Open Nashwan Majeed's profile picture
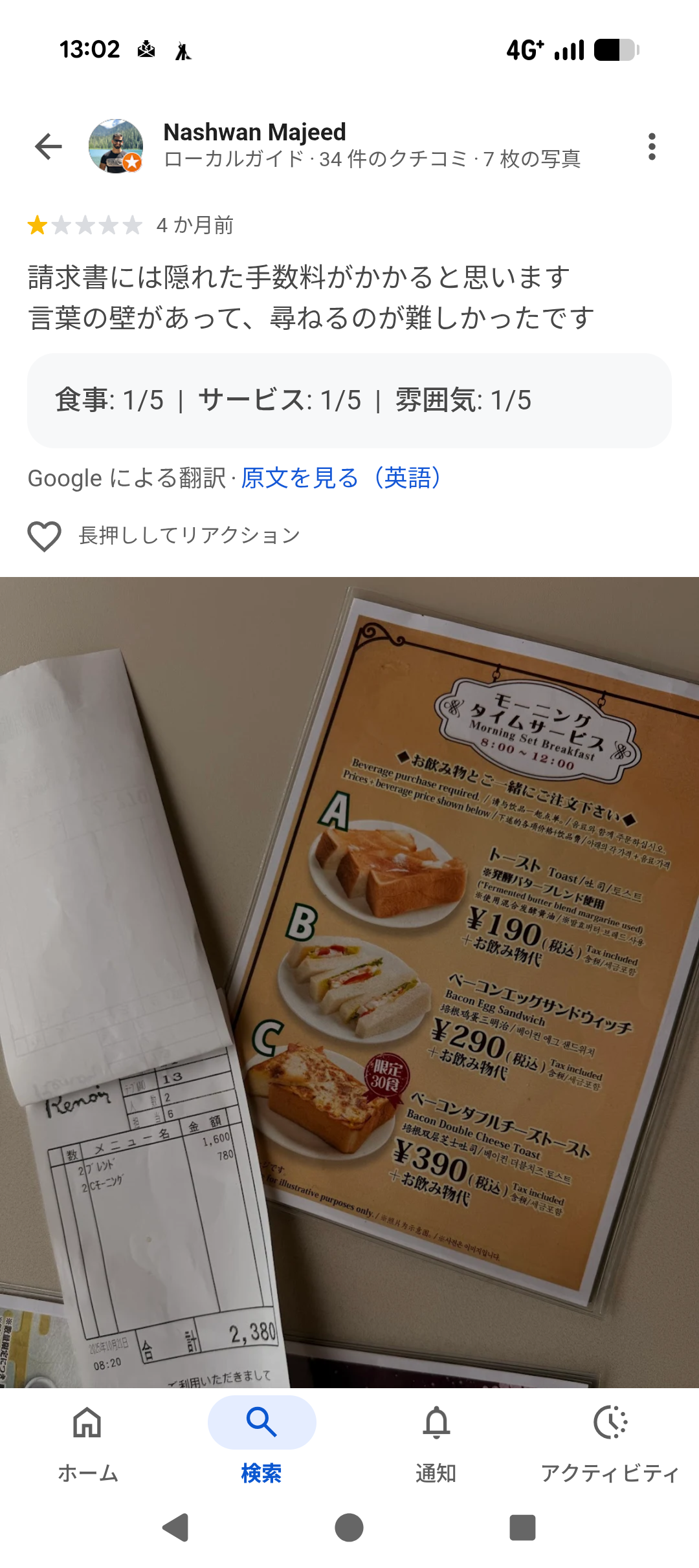 coord(116,146)
